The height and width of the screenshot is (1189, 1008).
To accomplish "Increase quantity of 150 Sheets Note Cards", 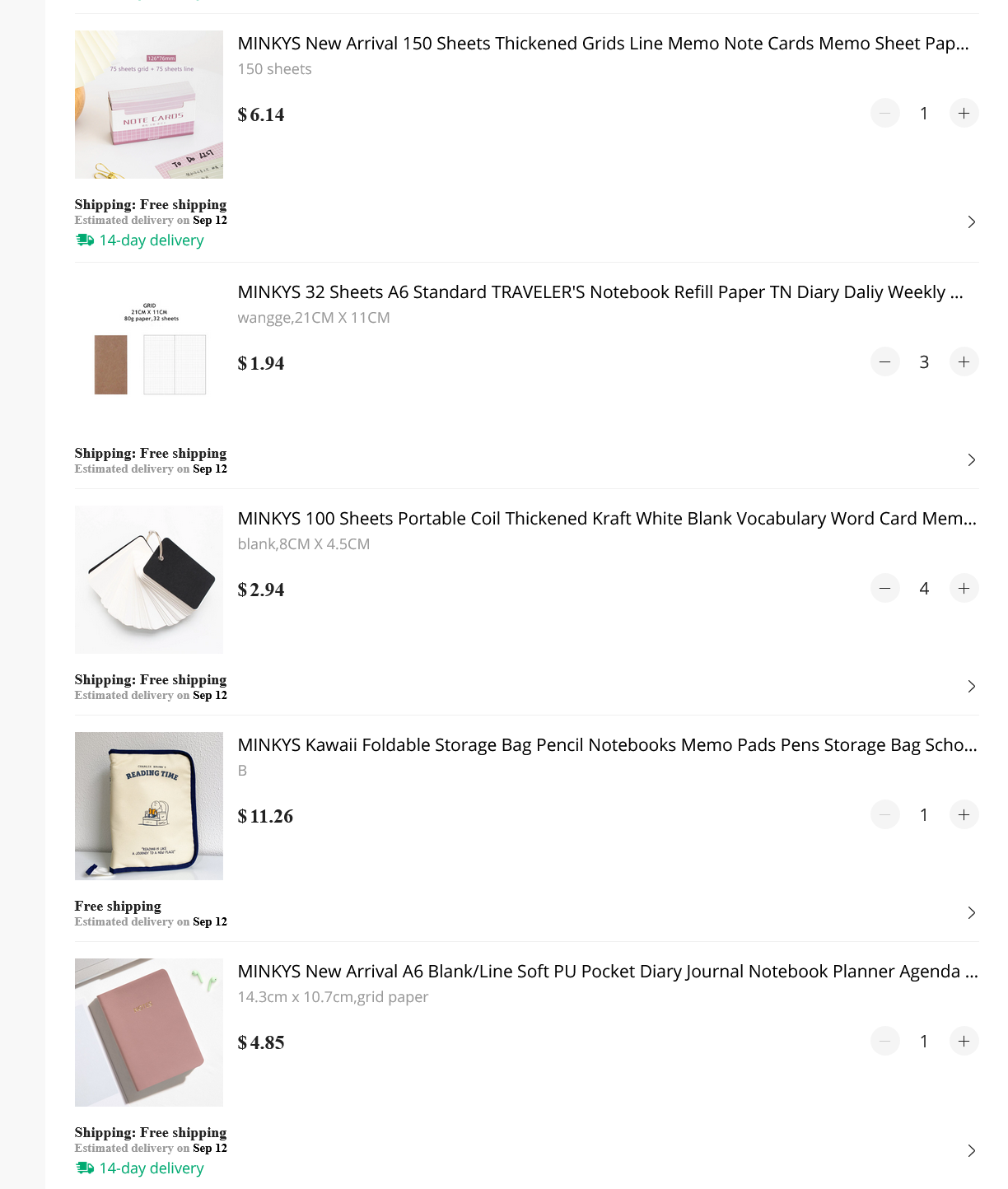I will click(964, 114).
